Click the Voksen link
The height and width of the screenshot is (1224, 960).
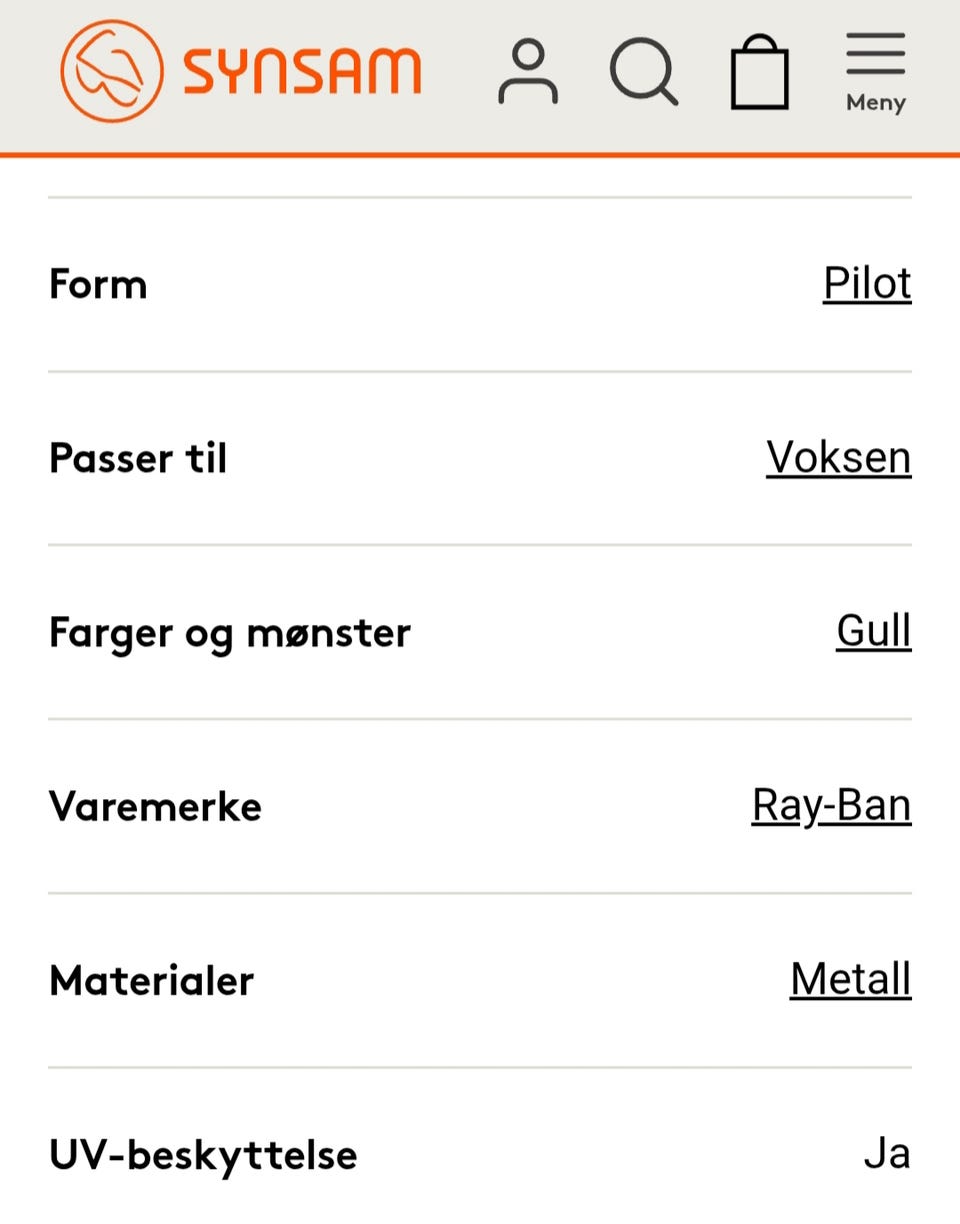[x=839, y=458]
